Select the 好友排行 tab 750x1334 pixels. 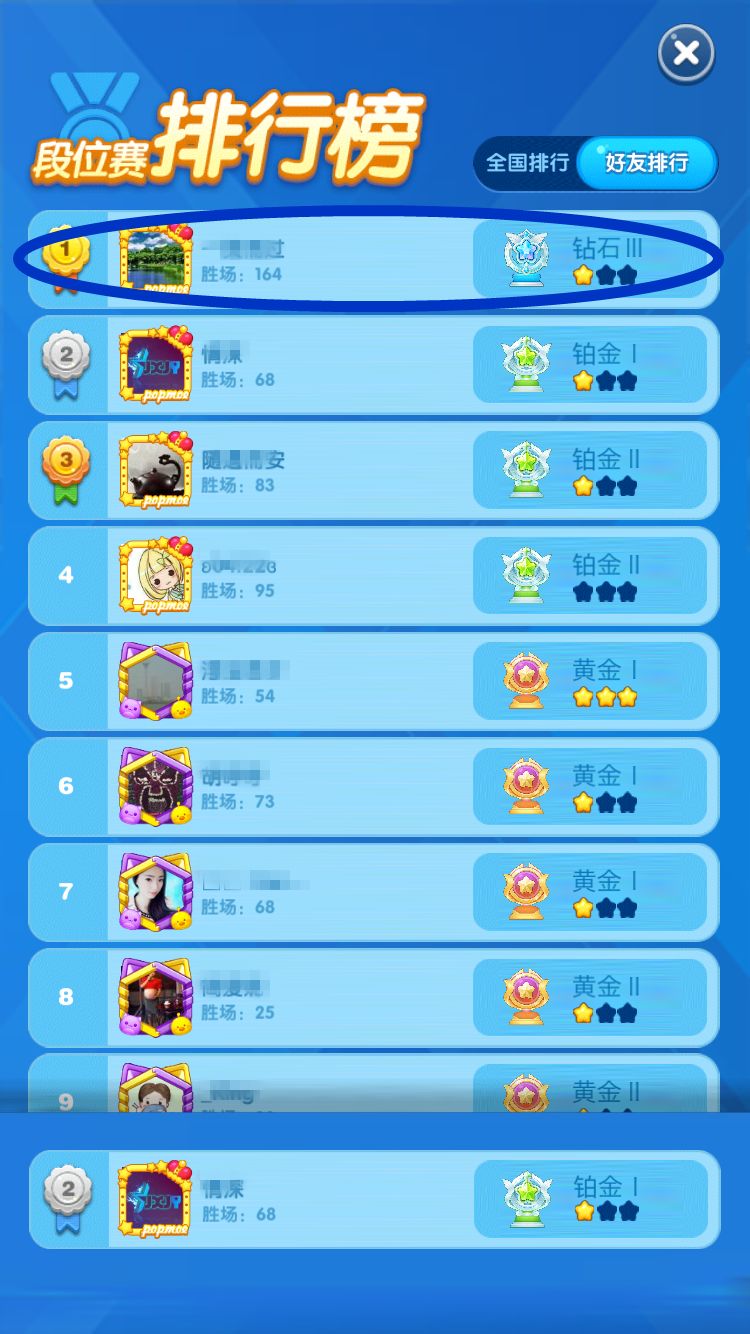646,163
